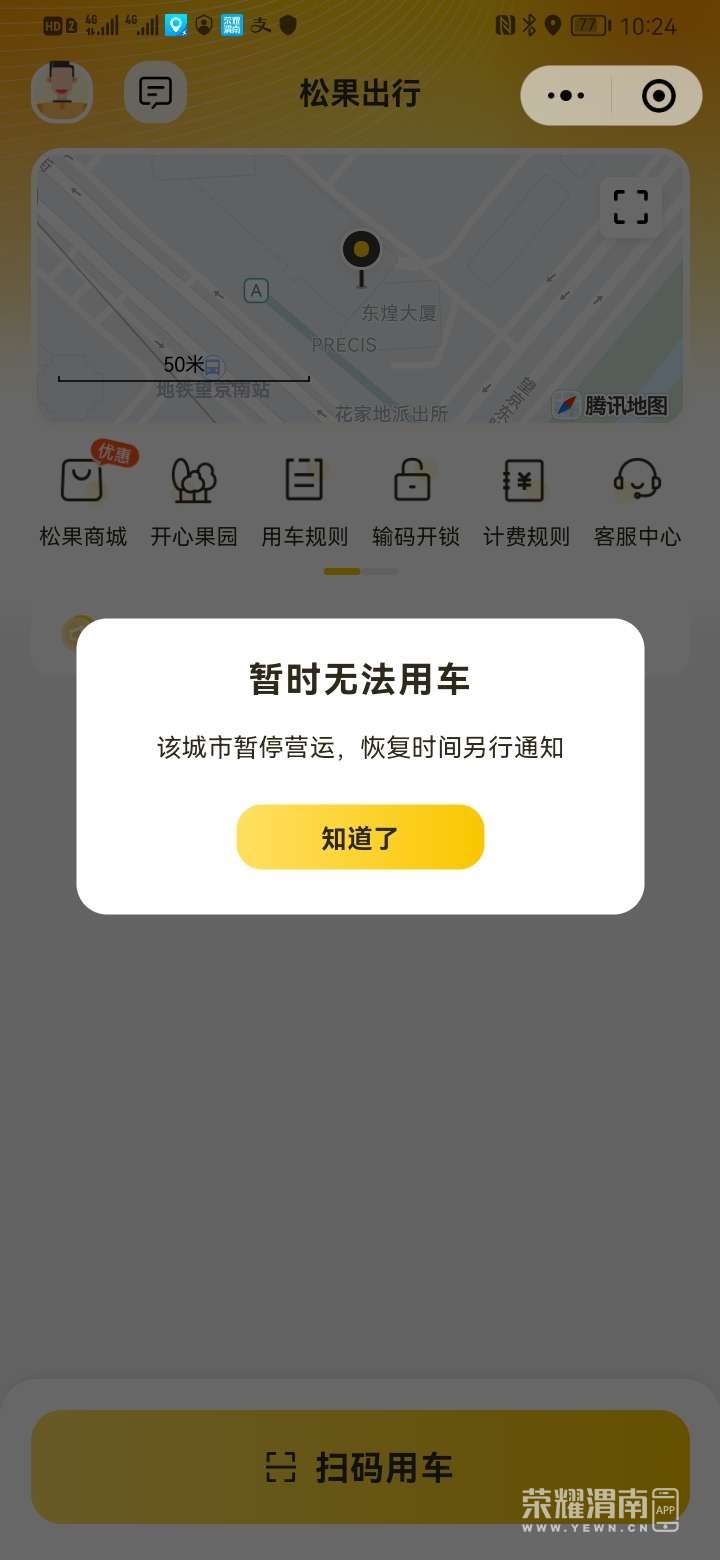Open 松果商城

tap(83, 502)
